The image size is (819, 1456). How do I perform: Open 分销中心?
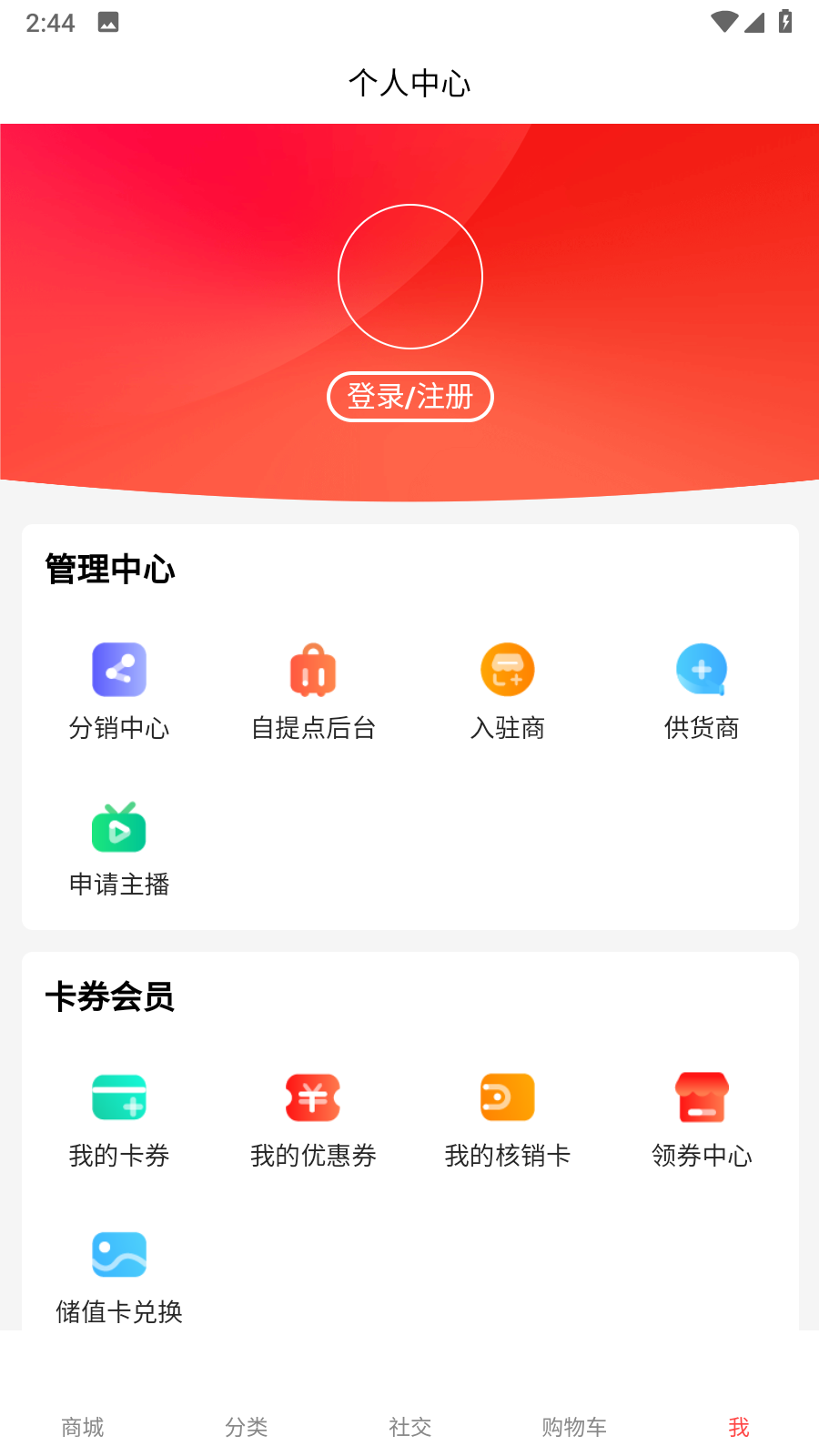[x=119, y=690]
